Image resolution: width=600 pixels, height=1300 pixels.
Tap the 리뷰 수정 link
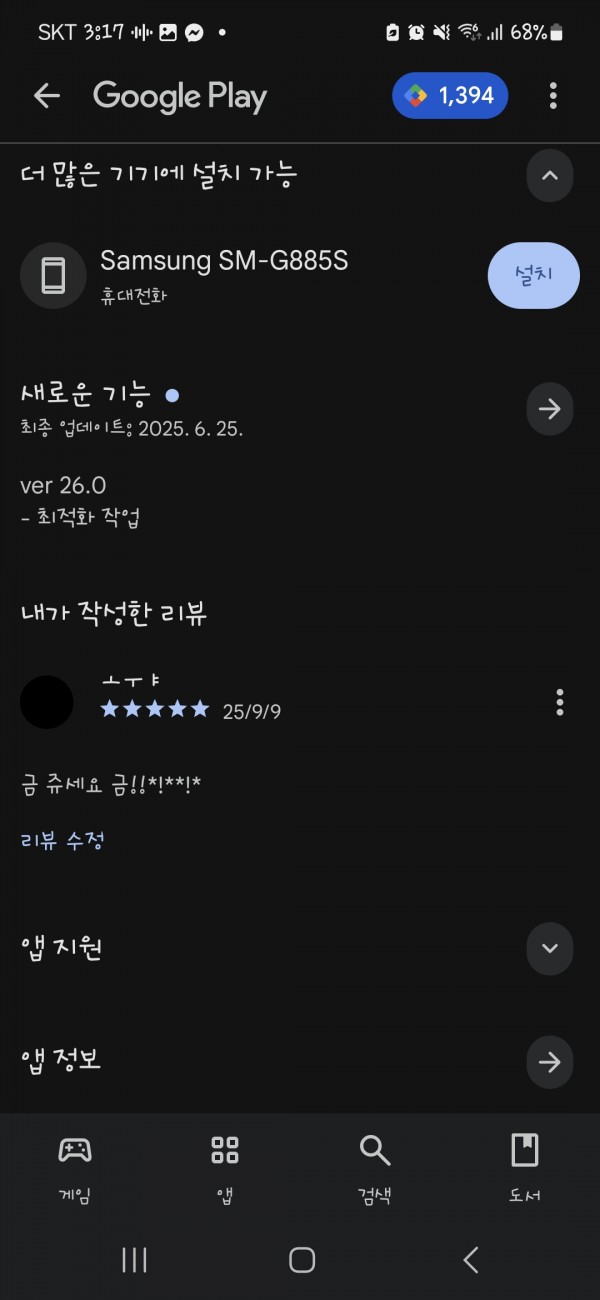coord(62,840)
